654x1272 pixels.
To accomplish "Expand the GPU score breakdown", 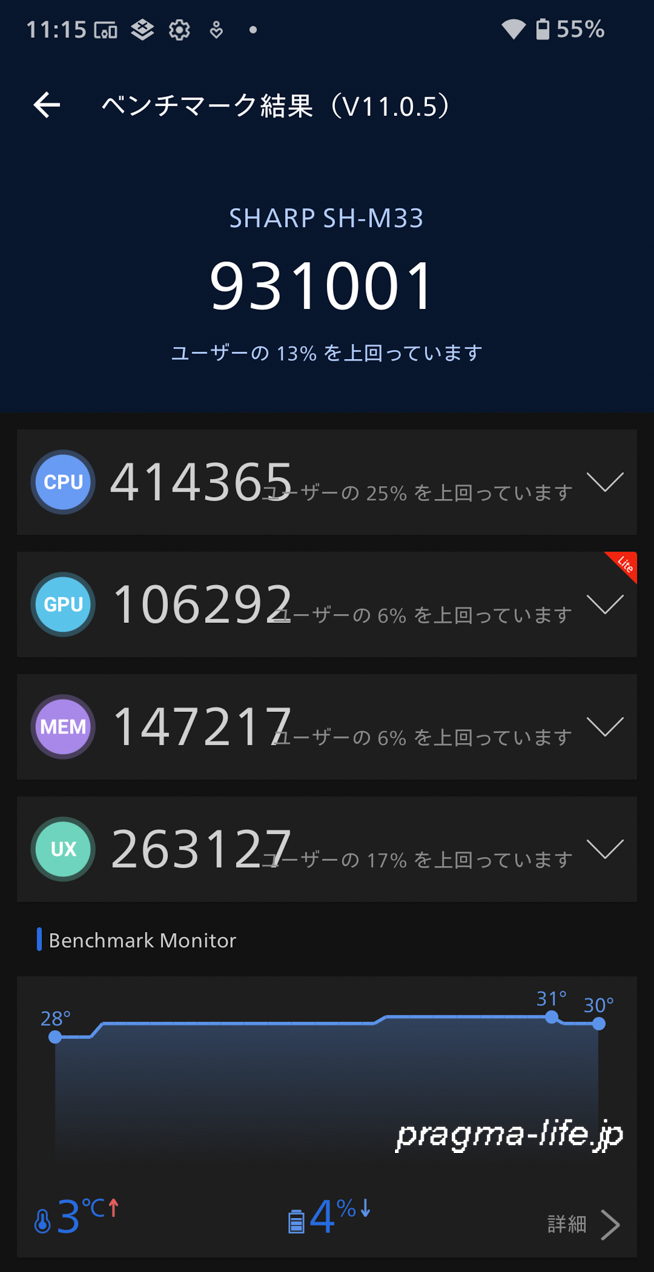I will 605,604.
